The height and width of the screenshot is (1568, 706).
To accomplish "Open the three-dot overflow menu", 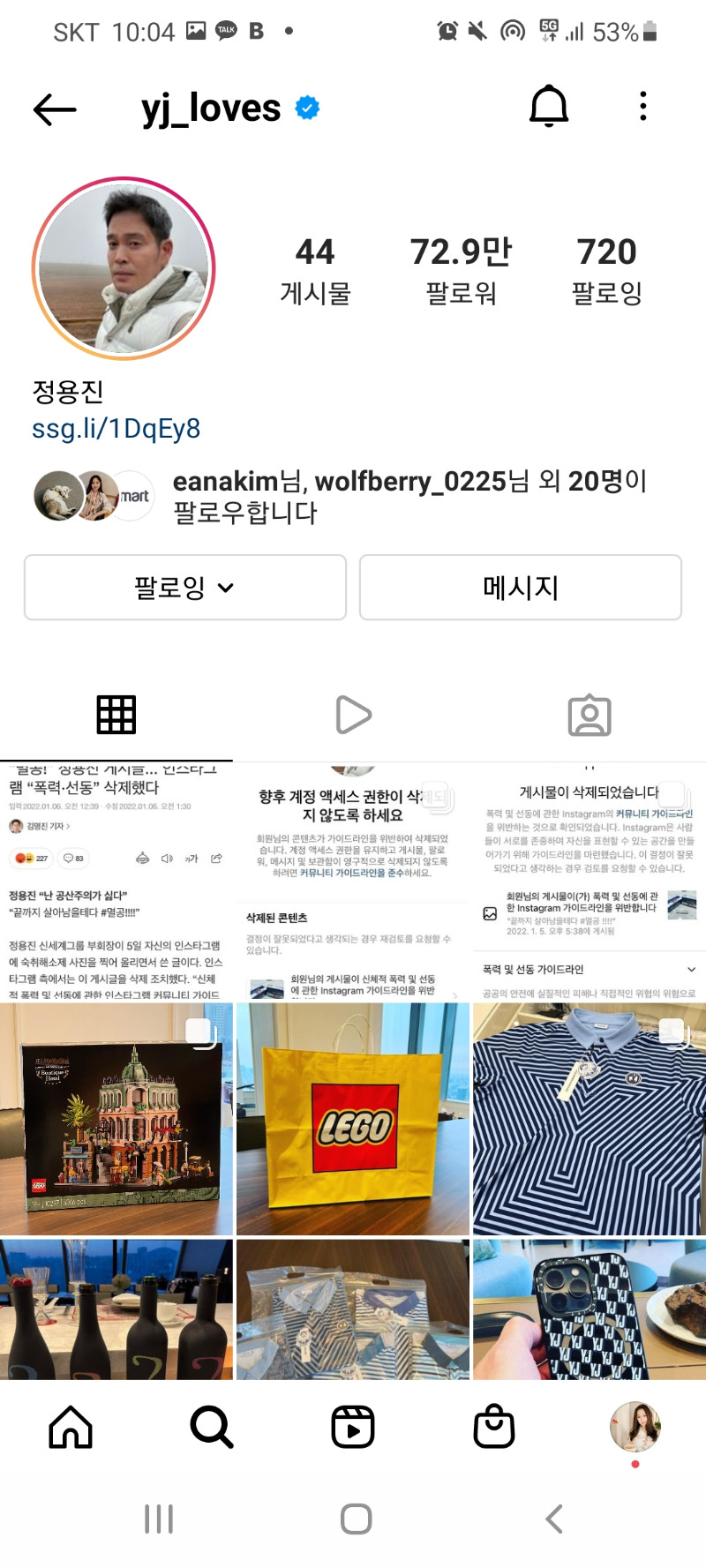I will (x=642, y=107).
